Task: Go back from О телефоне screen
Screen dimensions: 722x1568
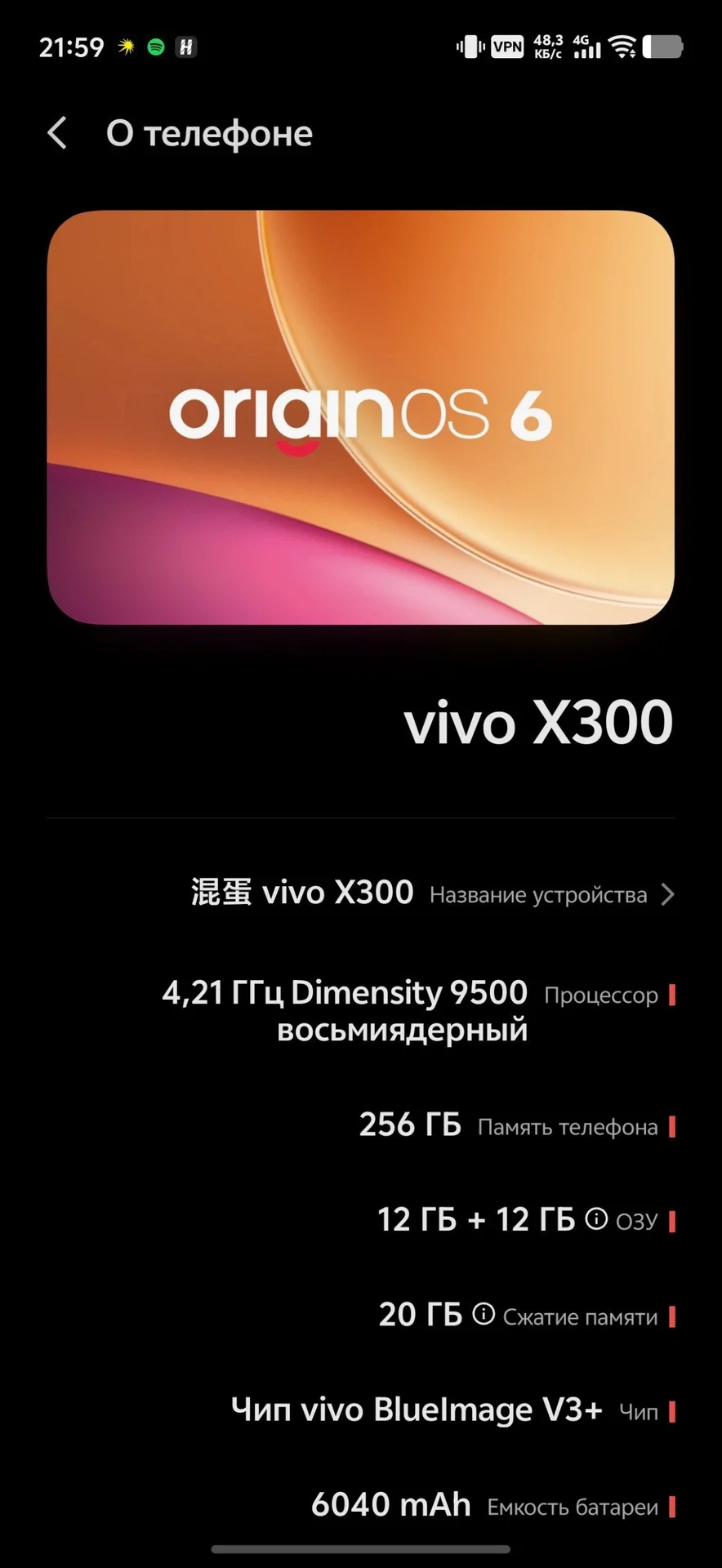Action: click(x=56, y=133)
